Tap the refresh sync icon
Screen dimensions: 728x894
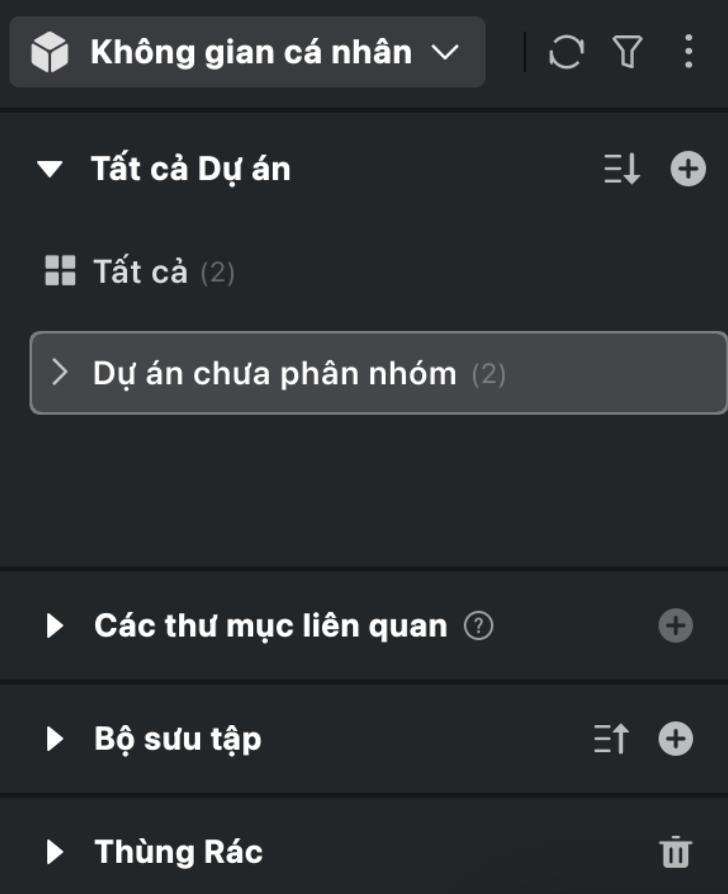click(x=566, y=52)
